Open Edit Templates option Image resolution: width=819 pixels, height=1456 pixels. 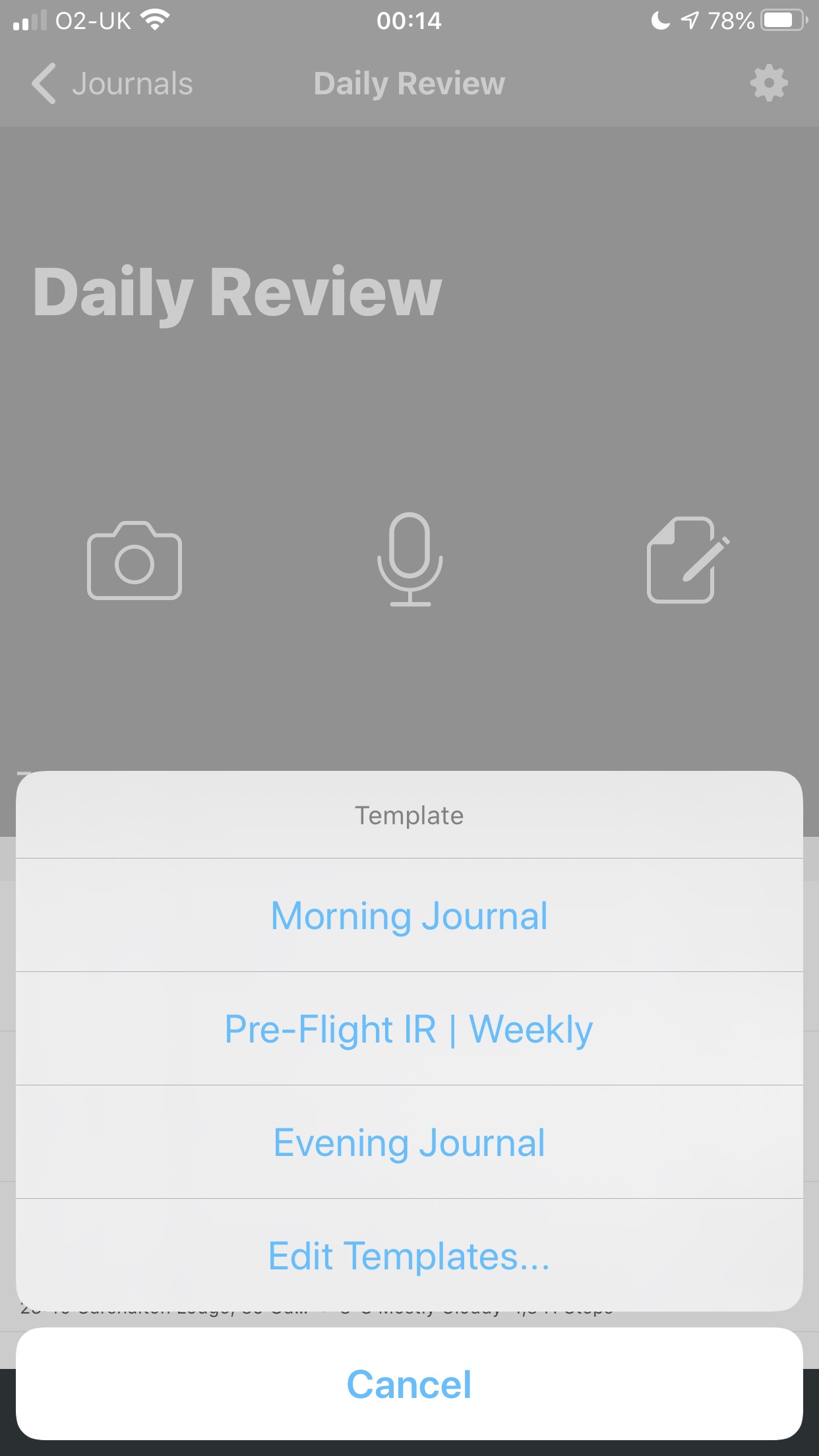(x=409, y=1256)
